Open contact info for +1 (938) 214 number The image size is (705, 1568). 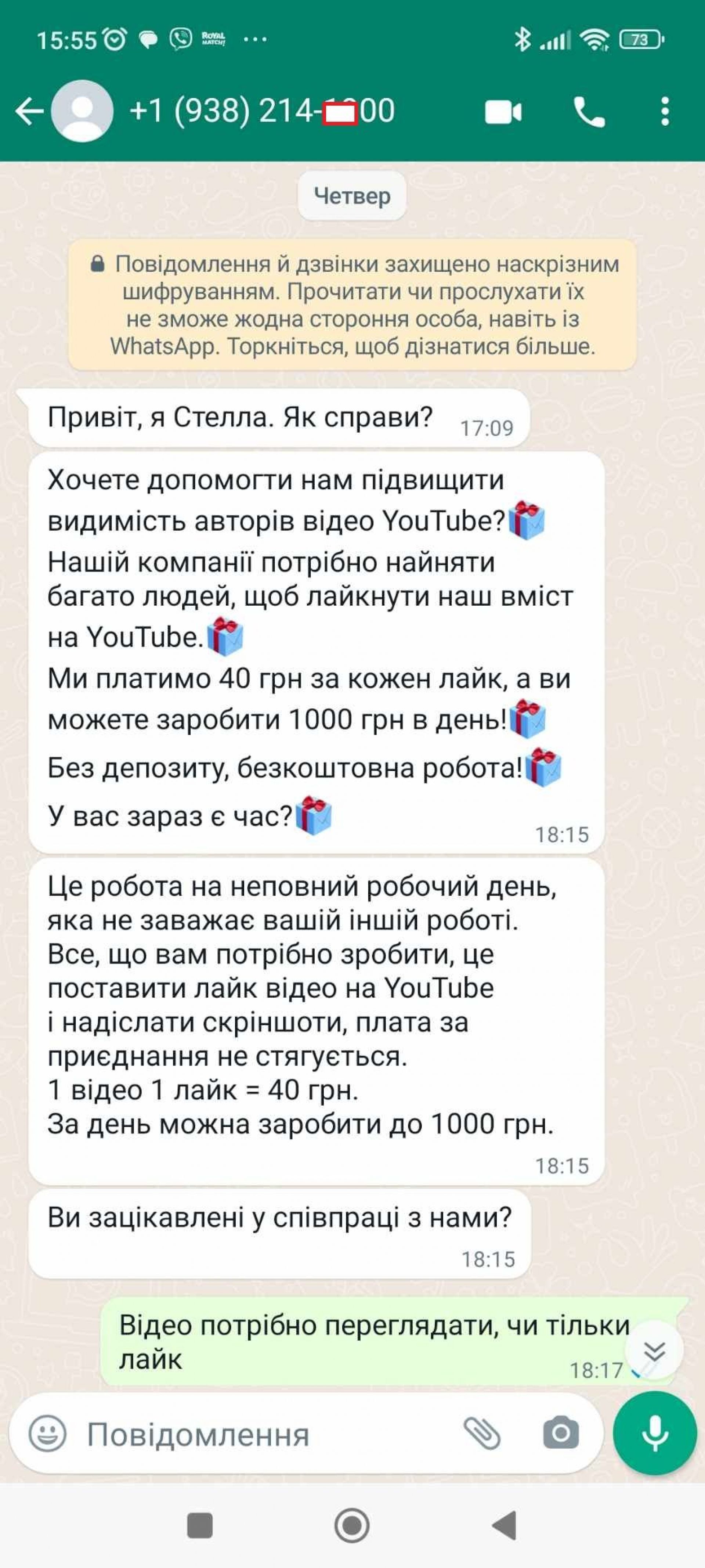(261, 111)
